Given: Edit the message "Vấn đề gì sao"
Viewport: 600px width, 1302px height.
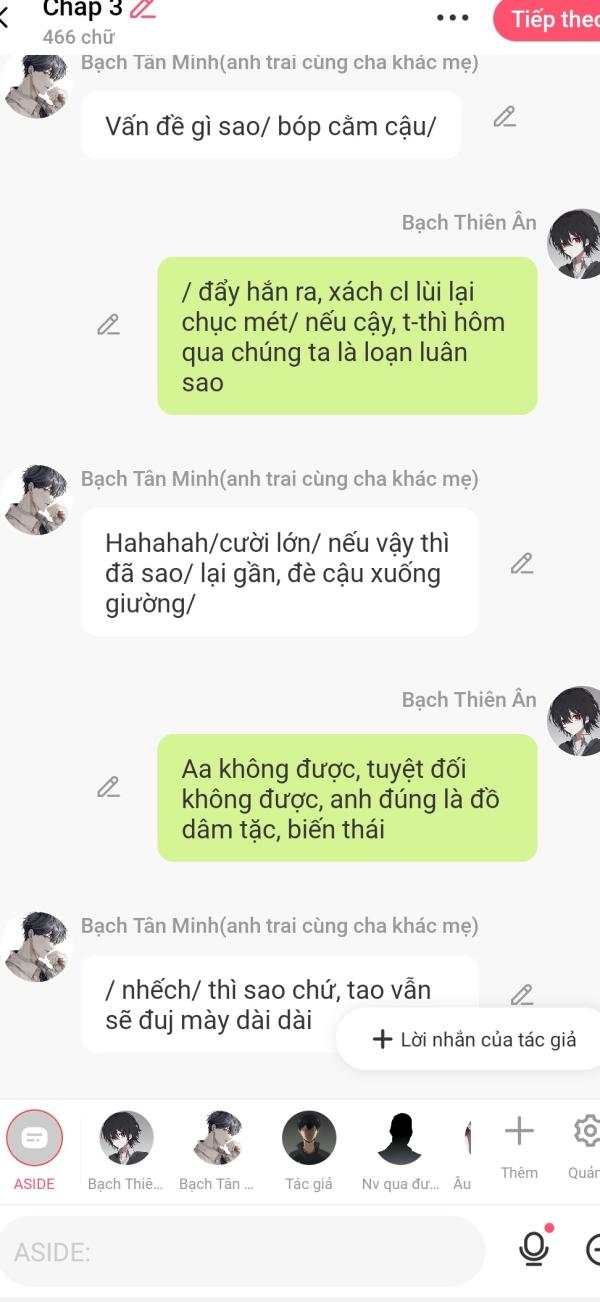Looking at the screenshot, I should (x=506, y=117).
